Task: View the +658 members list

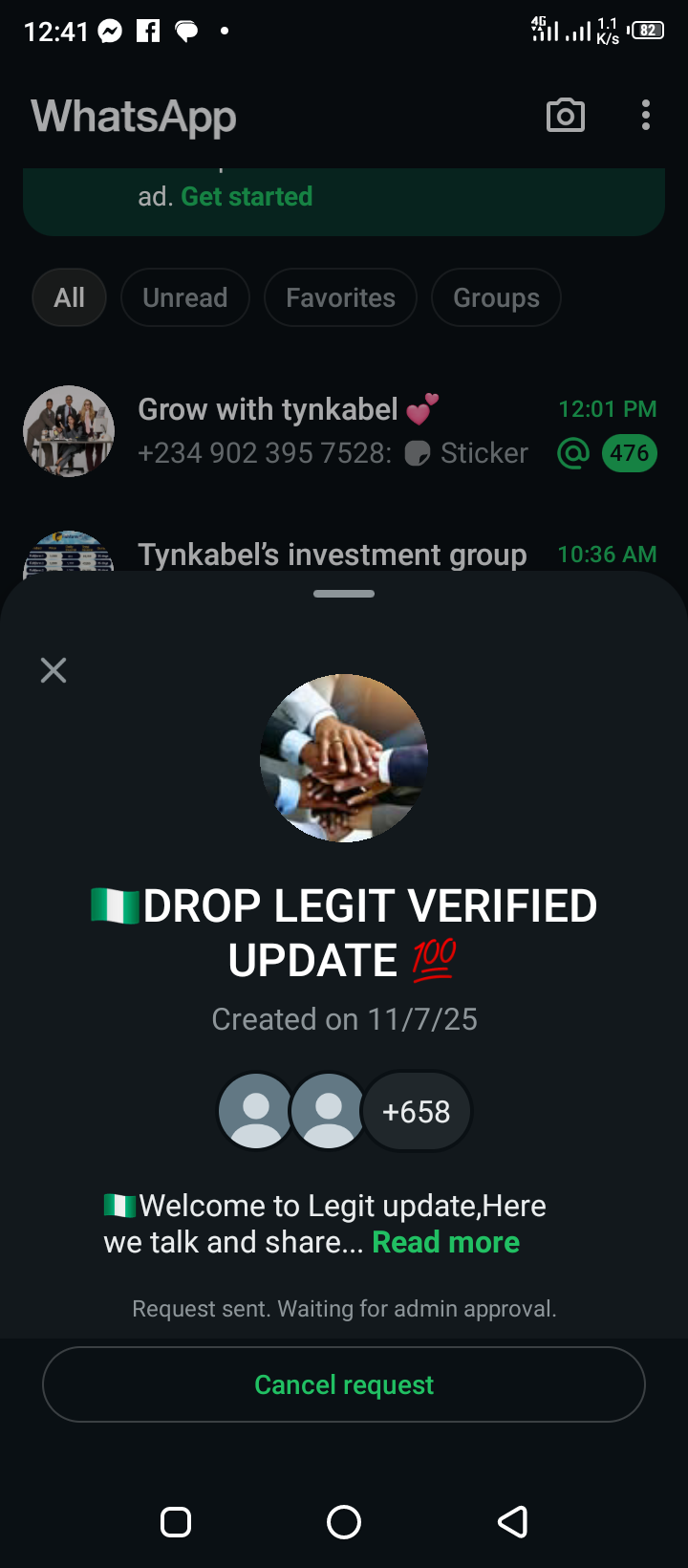Action: coord(416,1111)
